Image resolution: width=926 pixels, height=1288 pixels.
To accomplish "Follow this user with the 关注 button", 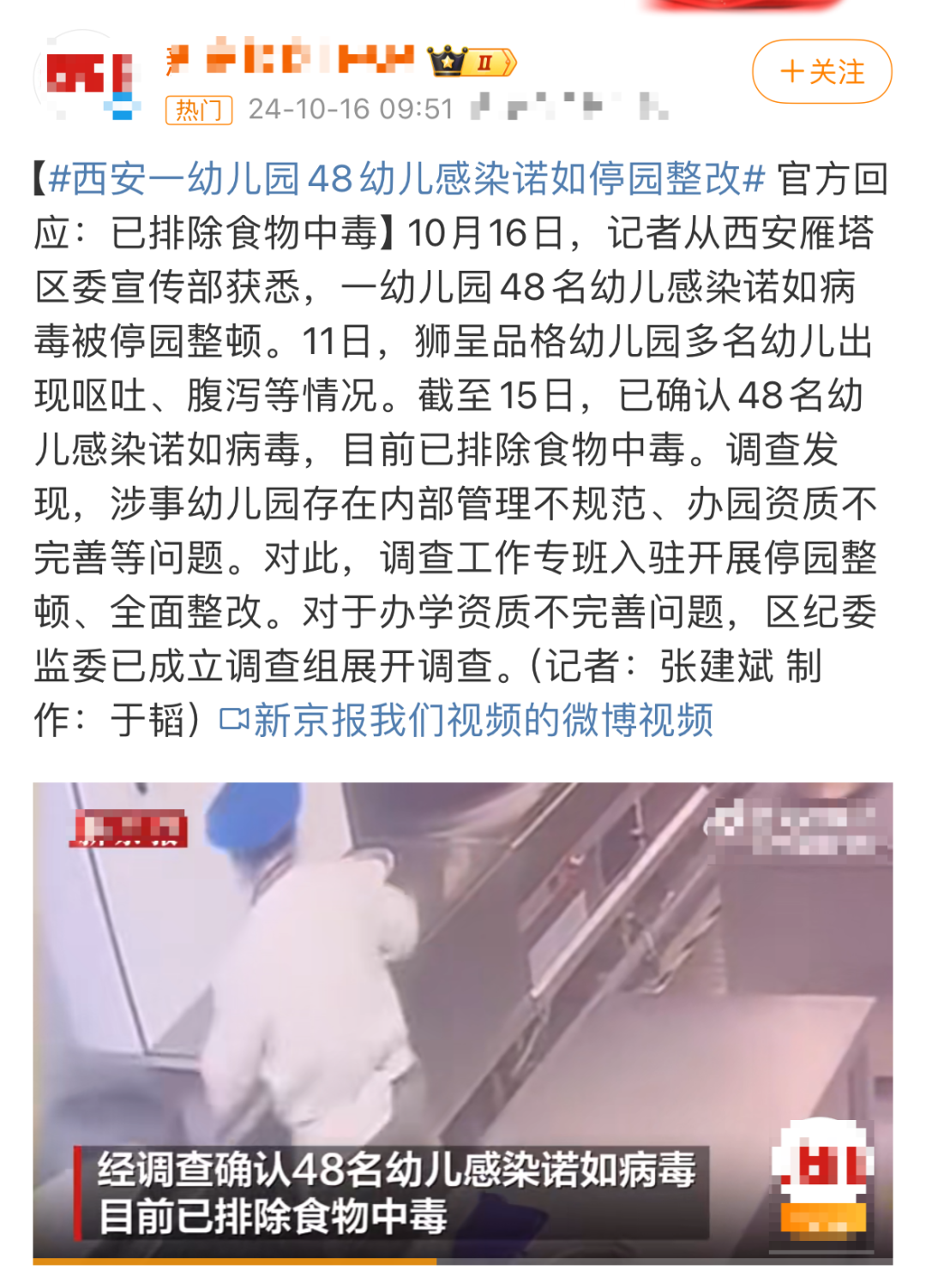I will pos(821,71).
